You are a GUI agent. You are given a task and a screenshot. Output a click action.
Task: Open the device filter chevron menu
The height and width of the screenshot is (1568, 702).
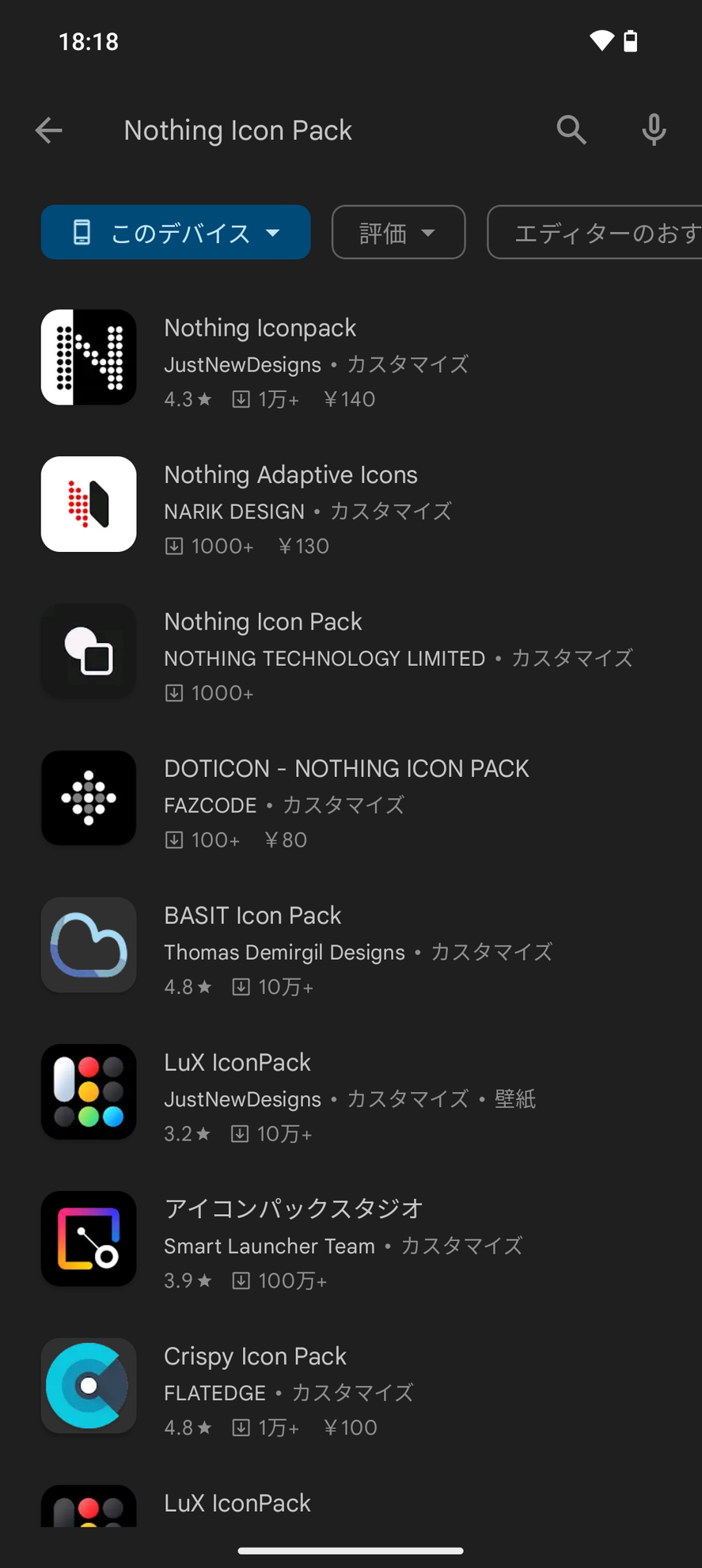[272, 232]
